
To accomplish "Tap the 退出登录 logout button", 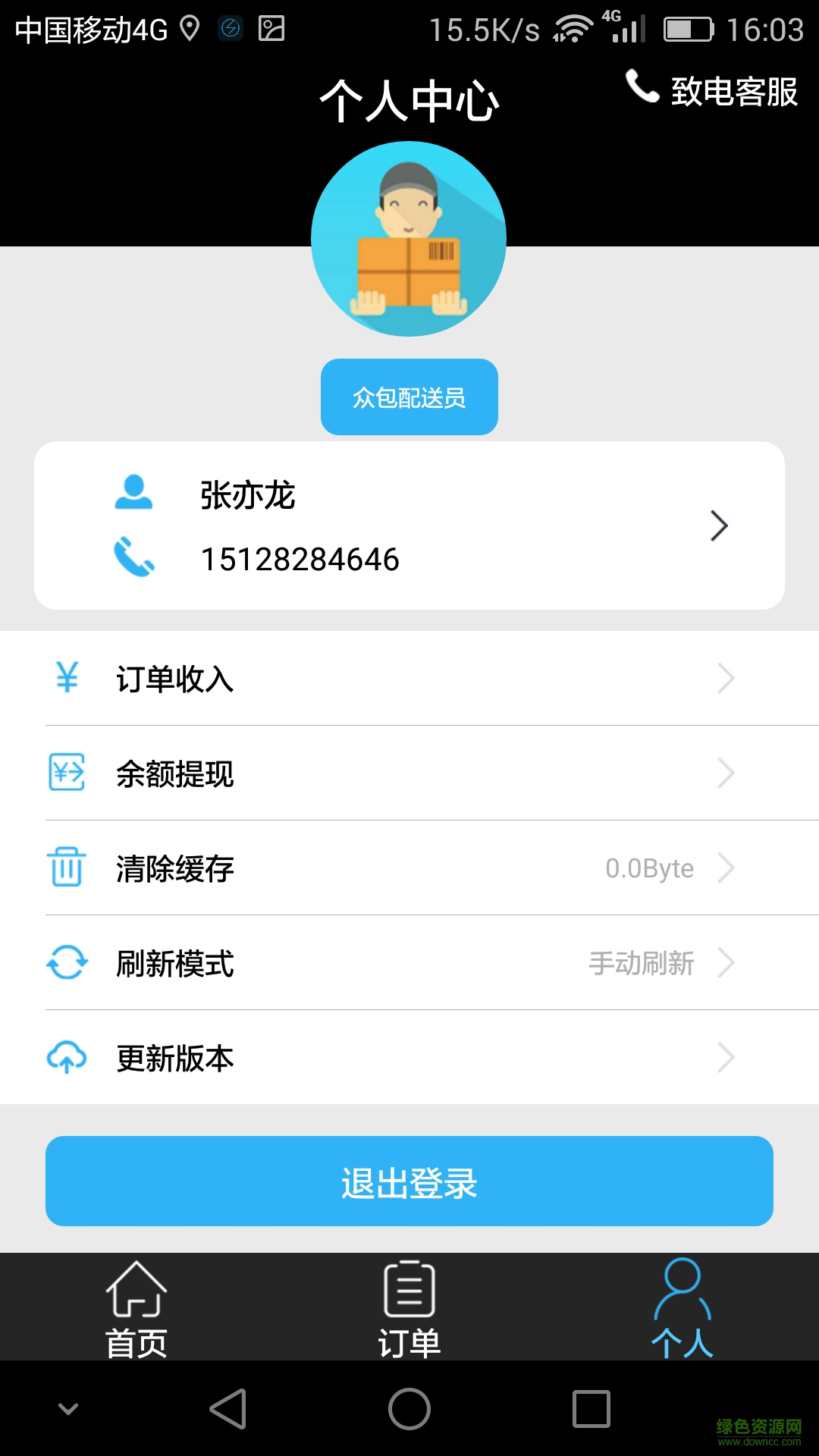I will coord(409,1181).
